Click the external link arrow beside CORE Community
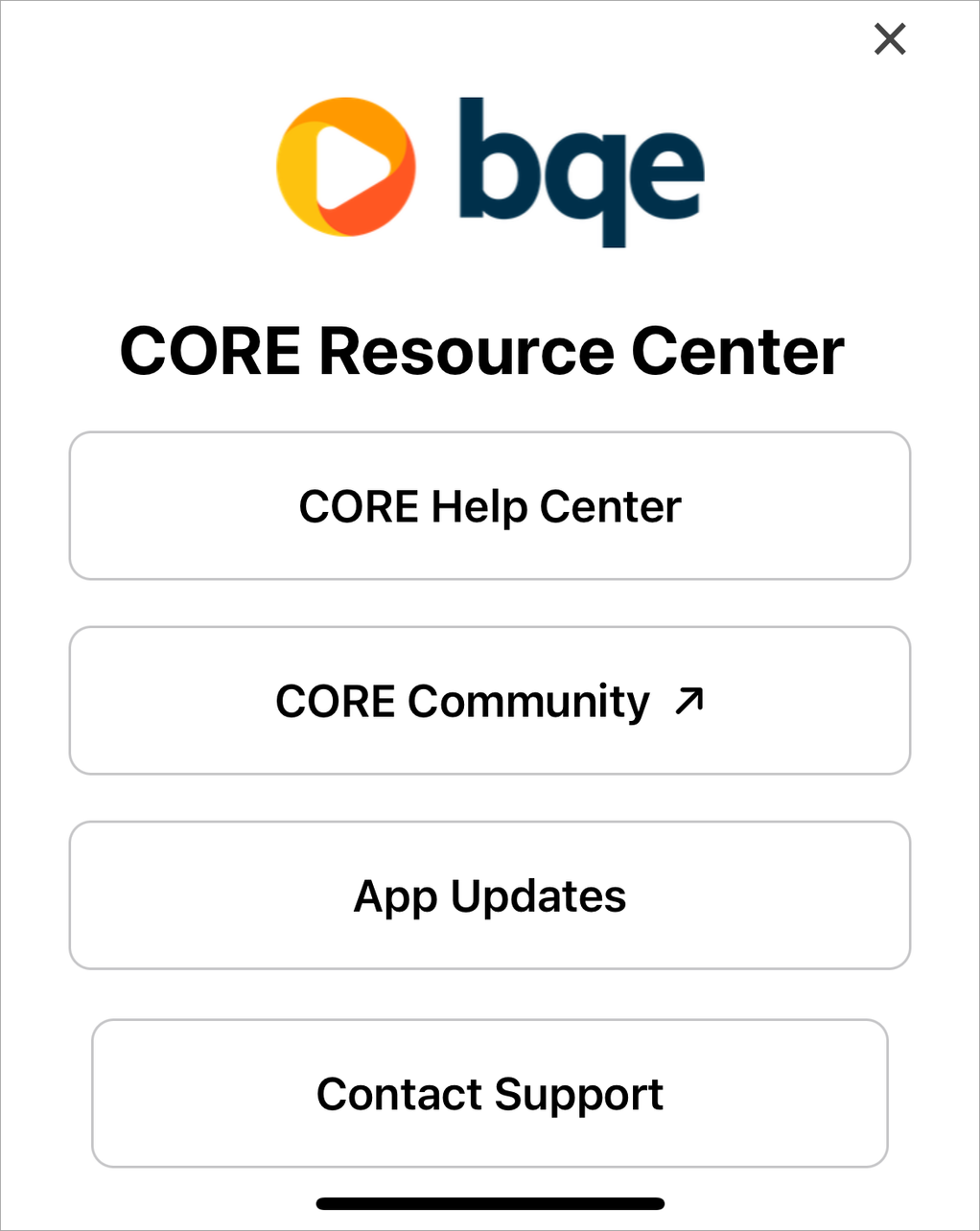 (x=688, y=700)
